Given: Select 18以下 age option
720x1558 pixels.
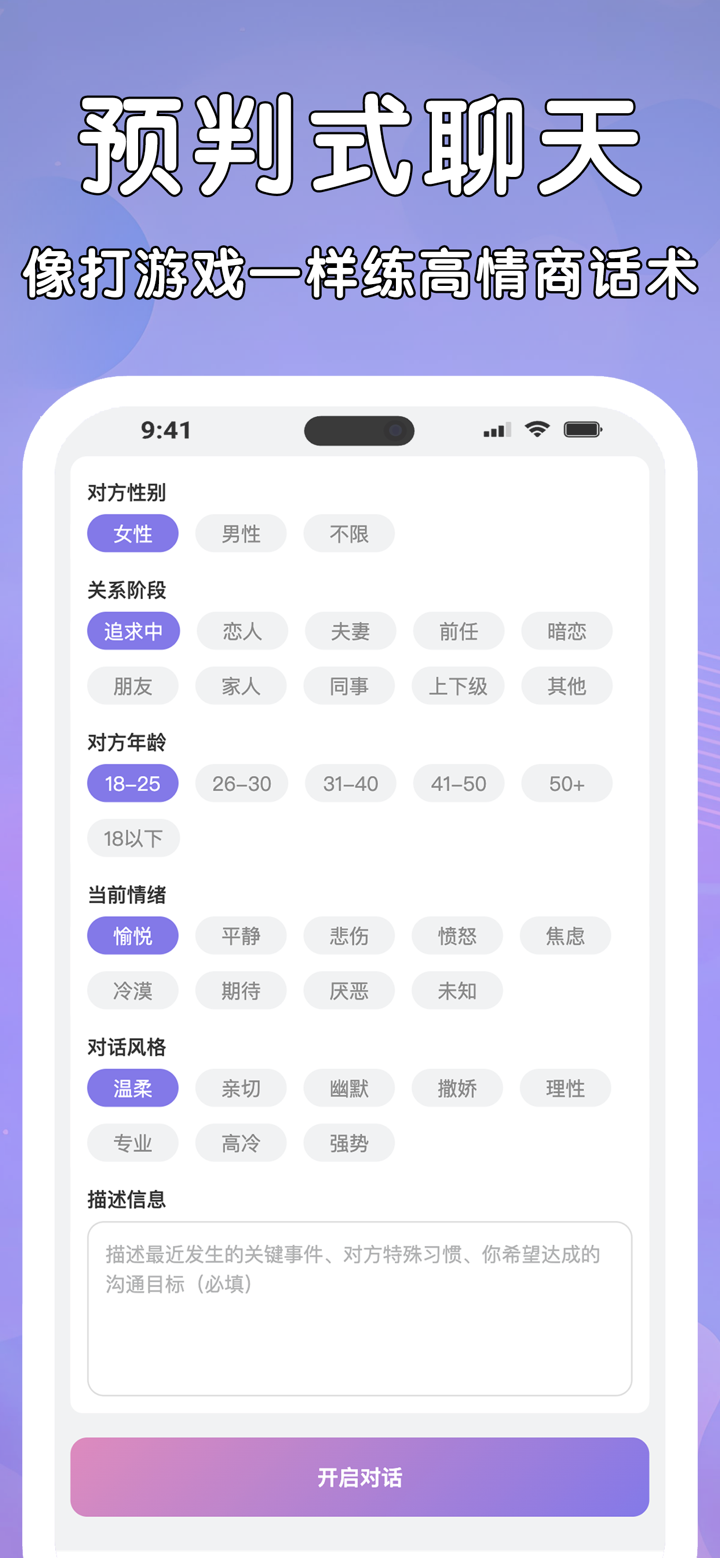Looking at the screenshot, I should [132, 838].
